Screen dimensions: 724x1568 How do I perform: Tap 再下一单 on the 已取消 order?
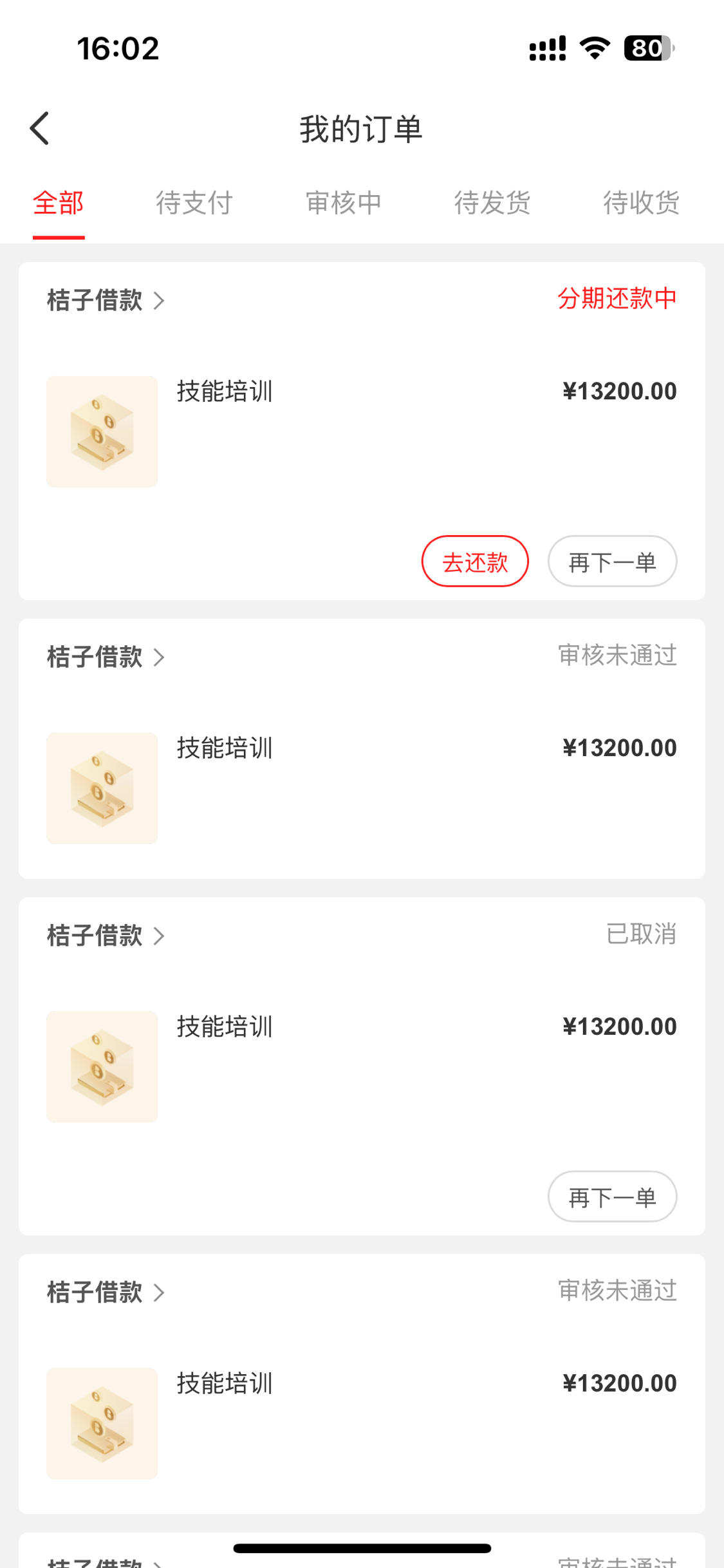point(612,1196)
